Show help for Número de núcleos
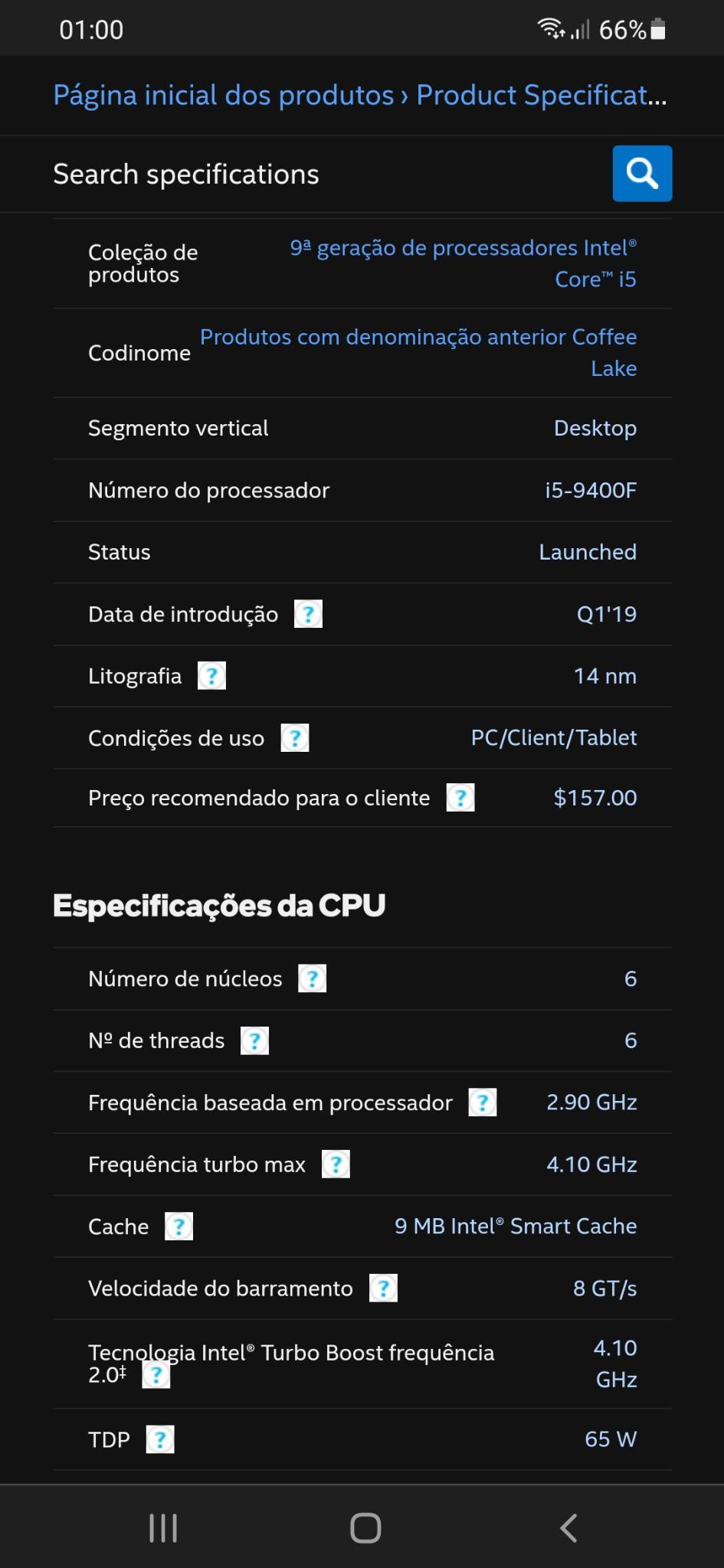 click(x=312, y=978)
